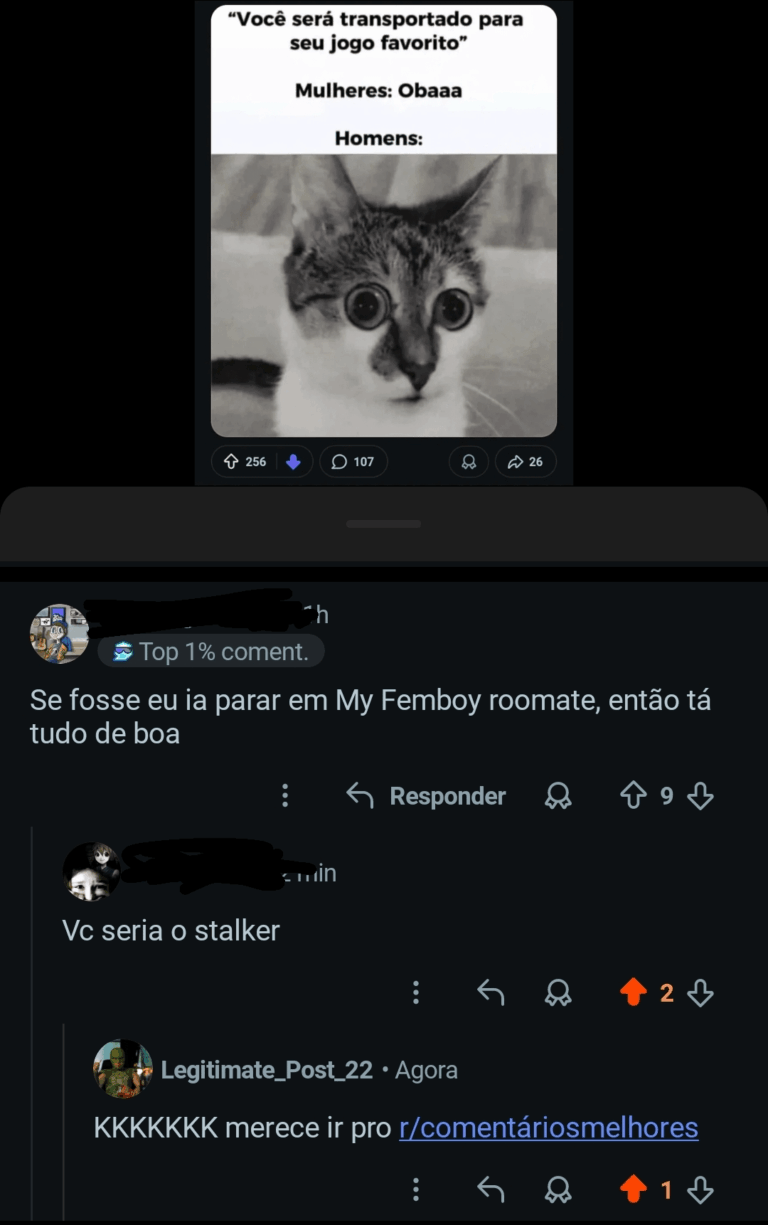Open Legitimate_Post_22's profile

tap(266, 1070)
